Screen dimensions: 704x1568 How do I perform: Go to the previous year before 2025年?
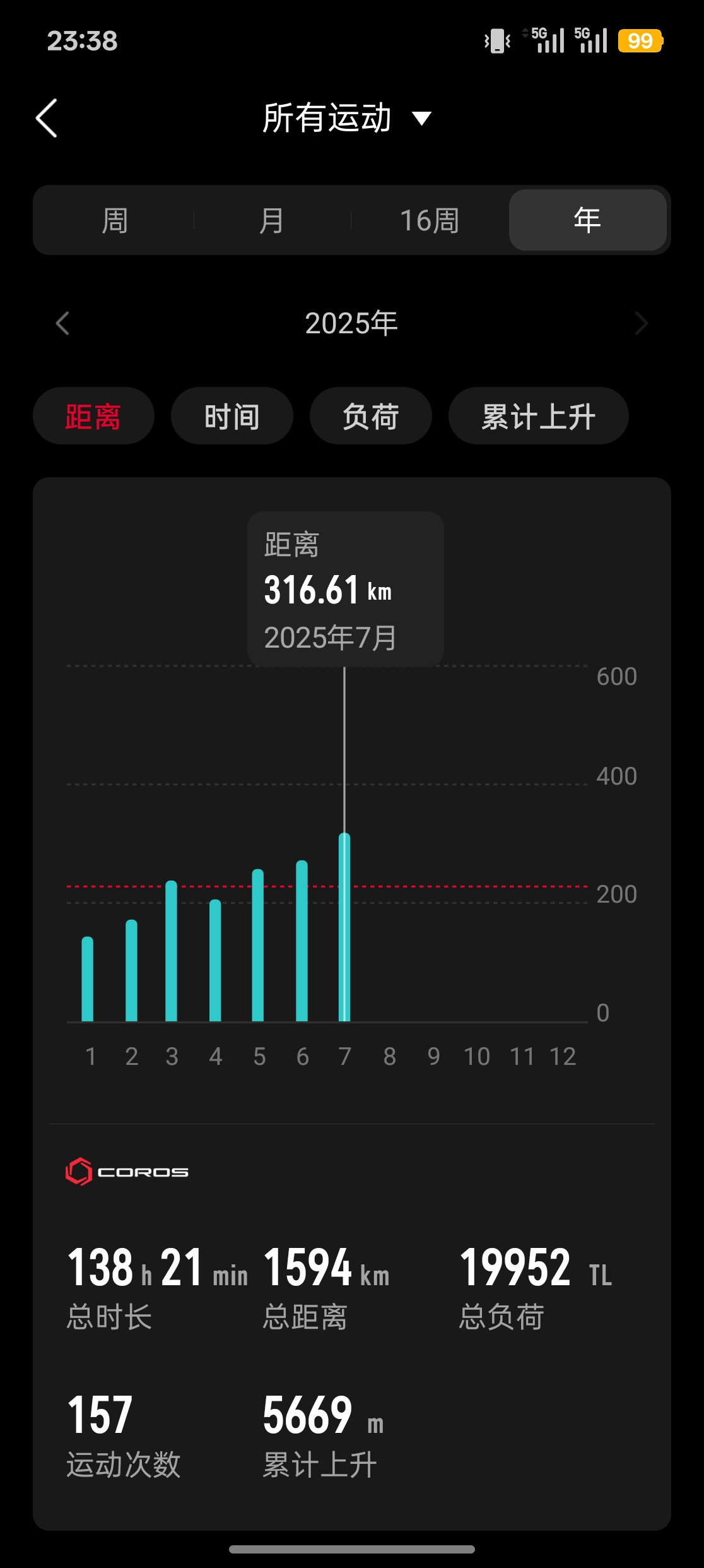coord(62,323)
